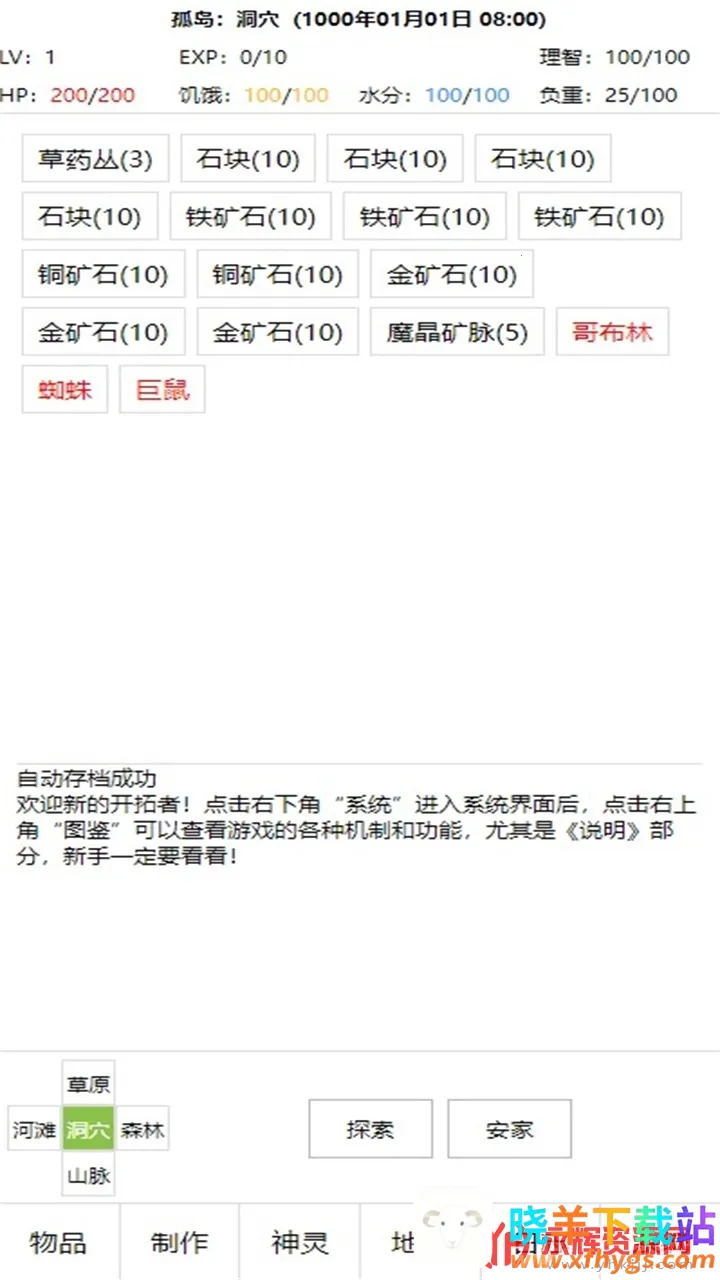Select the current 洞穴 location tile

(x=89, y=1130)
